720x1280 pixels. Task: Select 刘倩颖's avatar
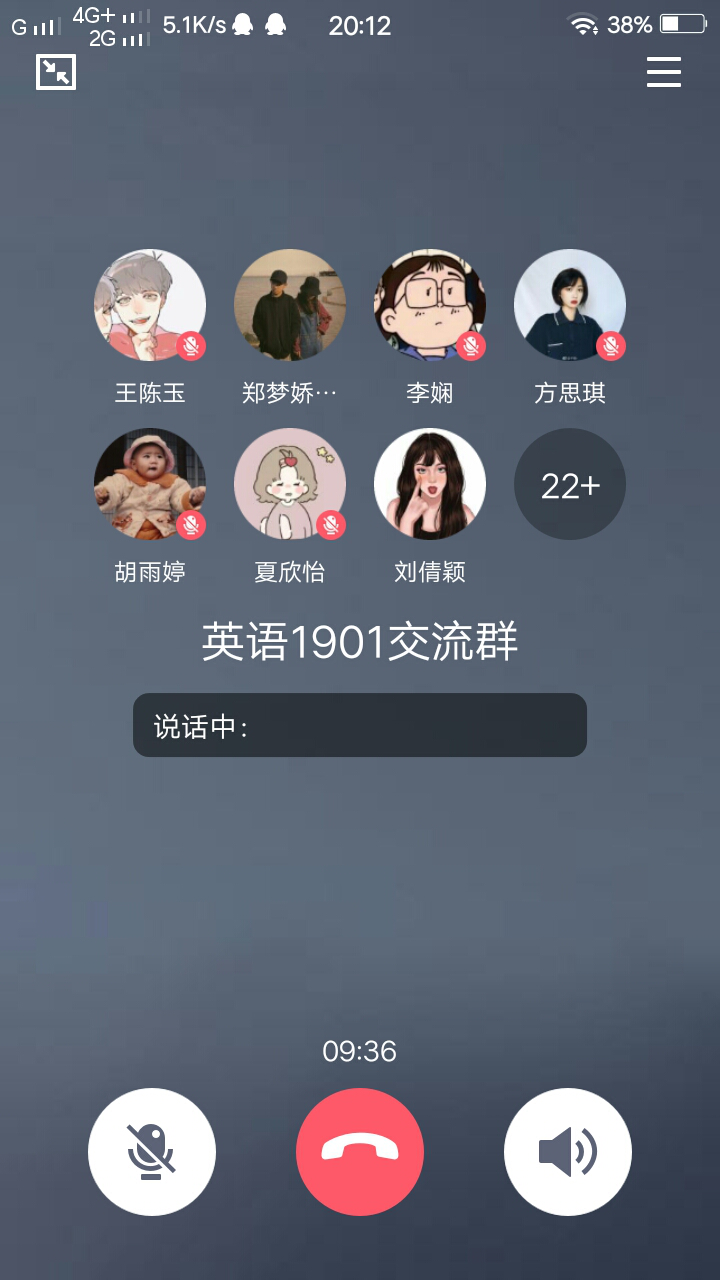430,484
